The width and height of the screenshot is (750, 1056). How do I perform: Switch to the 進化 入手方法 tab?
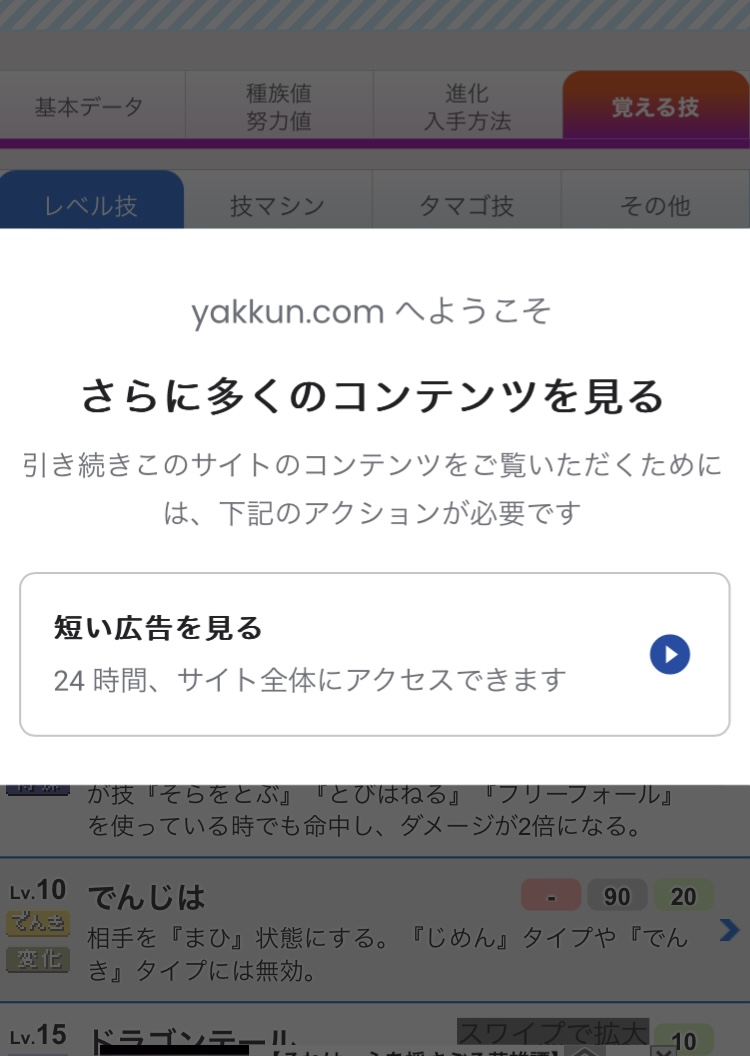pos(467,105)
